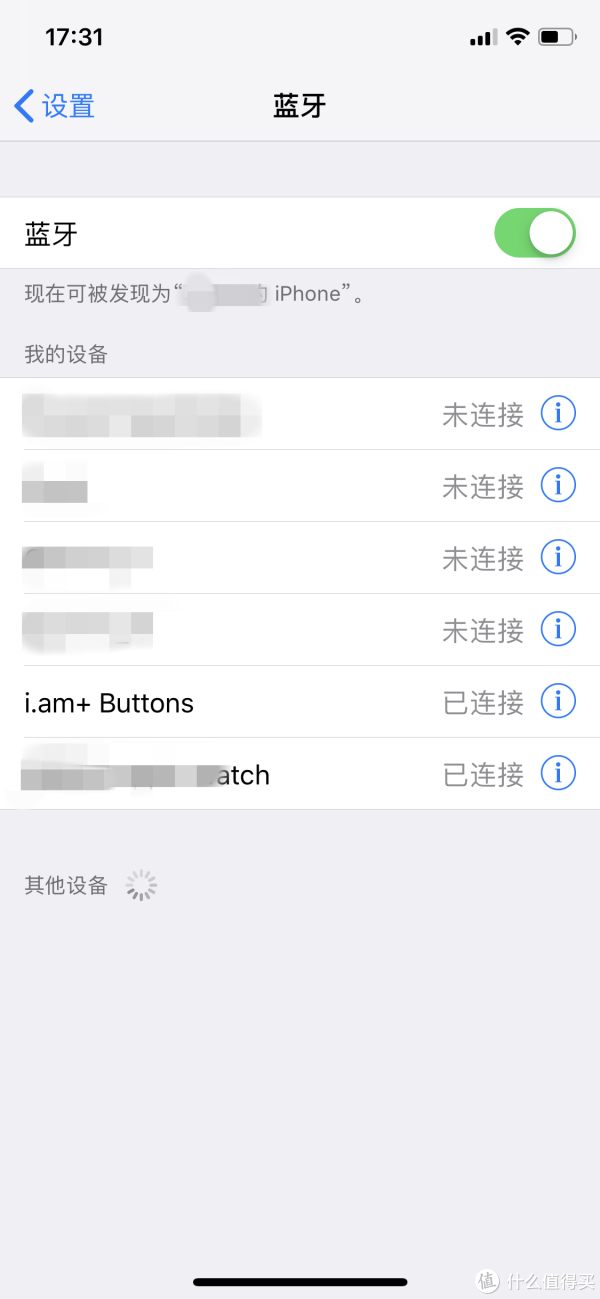Select the connected device ending in atch

[x=300, y=774]
